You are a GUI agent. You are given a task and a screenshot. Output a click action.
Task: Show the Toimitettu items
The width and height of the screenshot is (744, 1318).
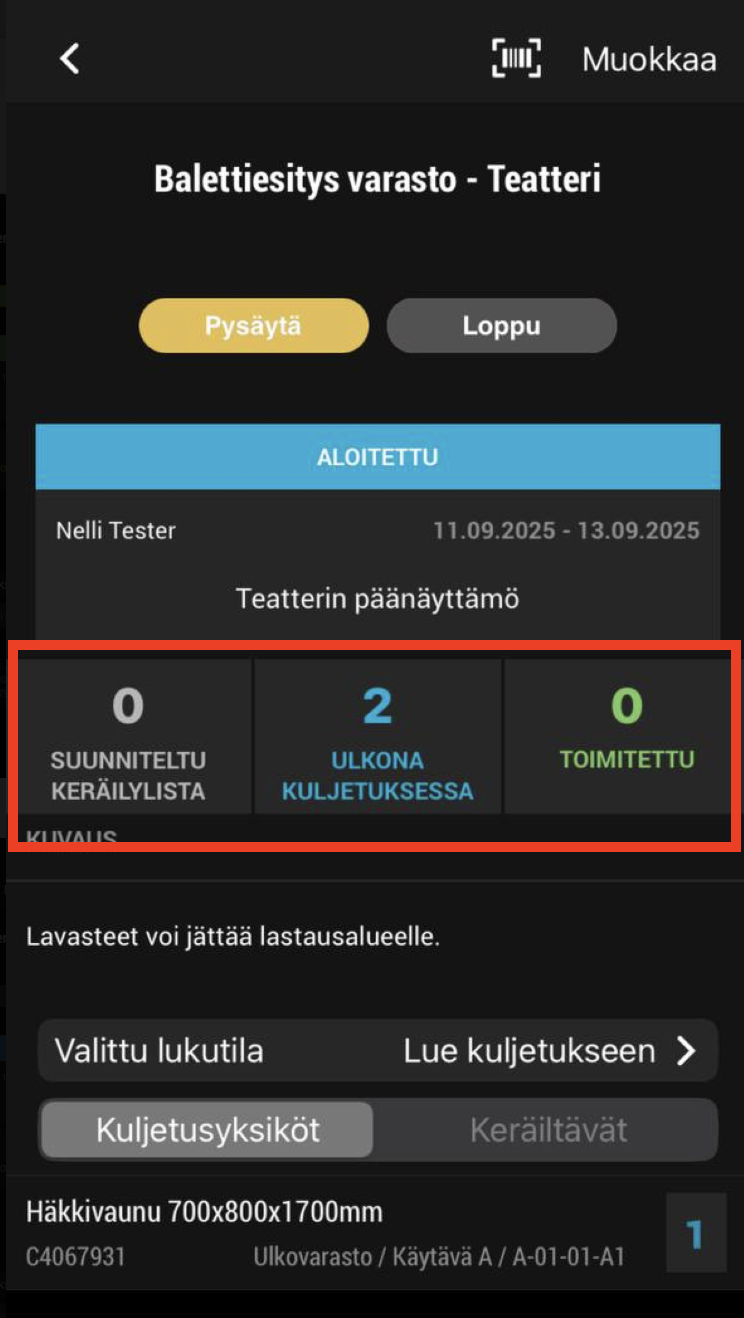point(626,736)
